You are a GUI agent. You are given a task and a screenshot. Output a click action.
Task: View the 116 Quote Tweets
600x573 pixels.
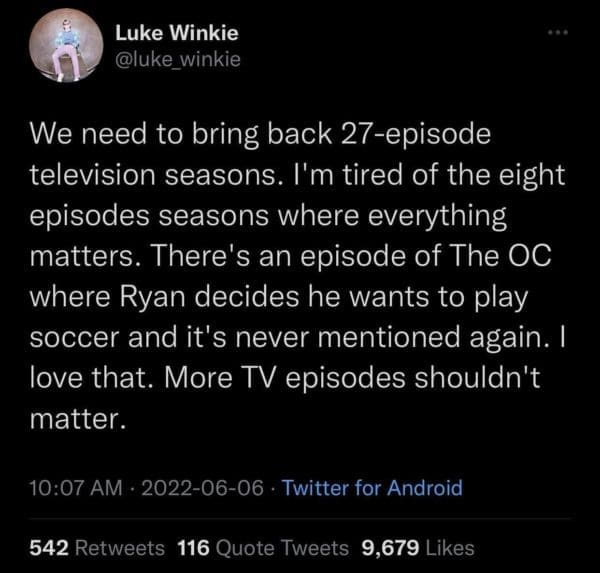coord(263,547)
